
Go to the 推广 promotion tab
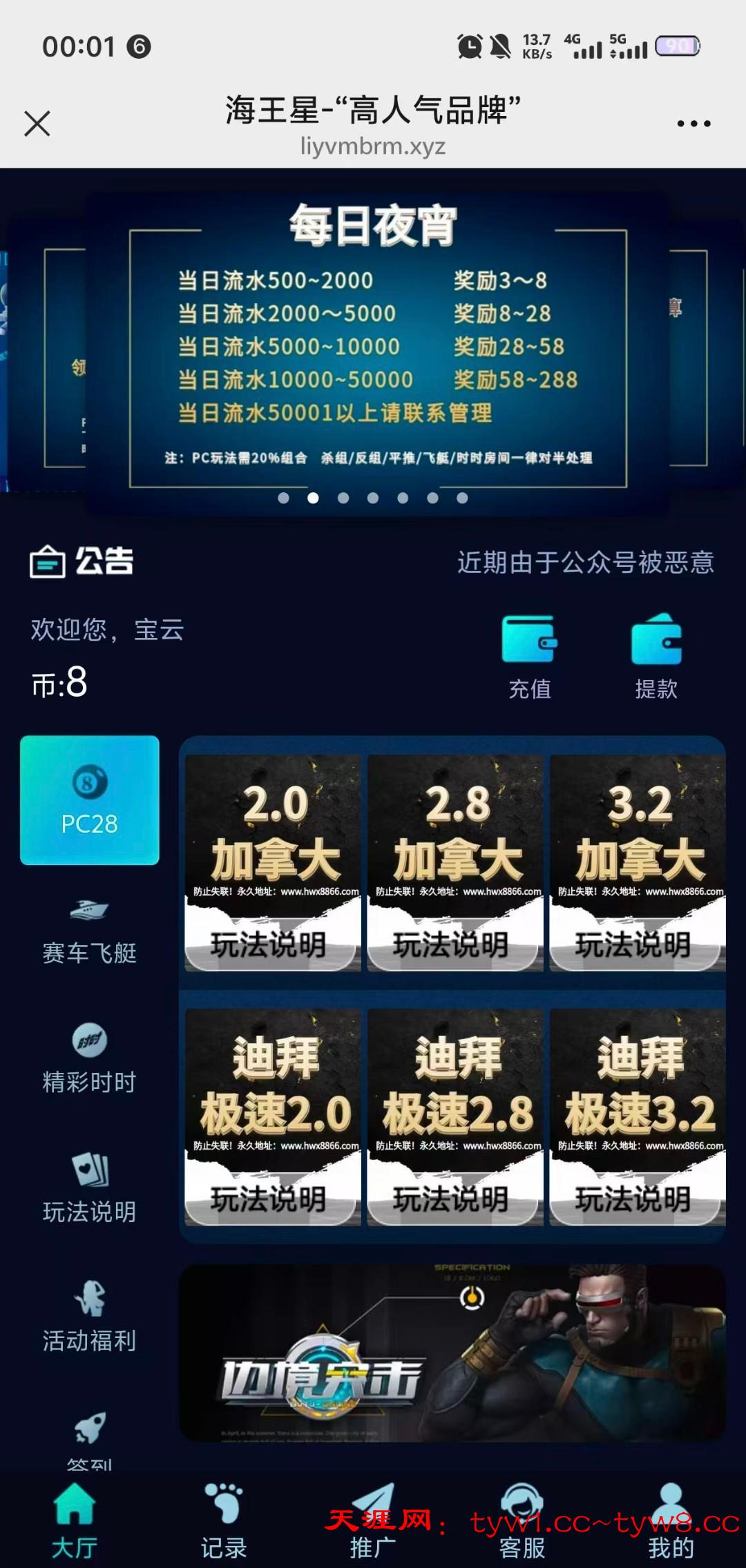[x=373, y=1521]
